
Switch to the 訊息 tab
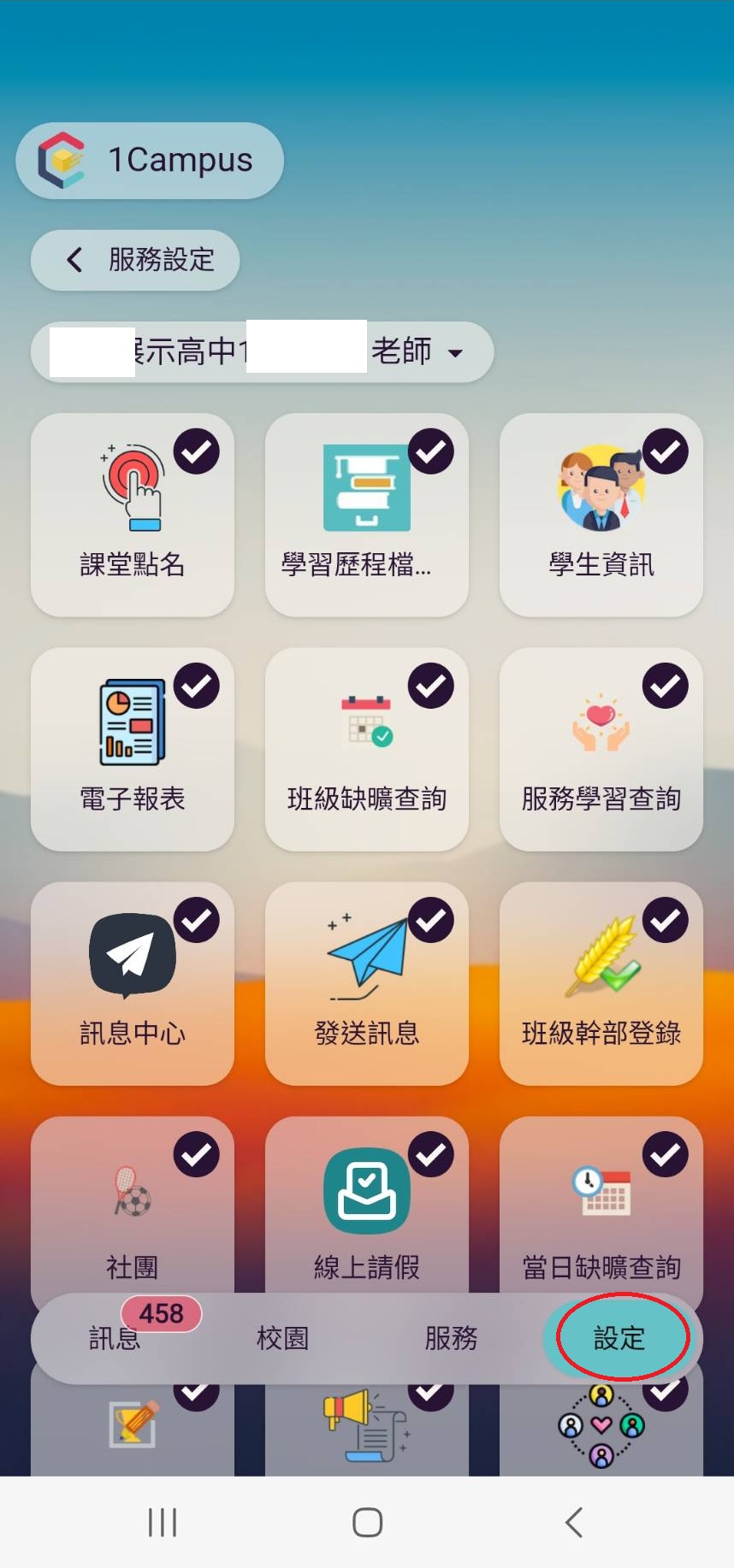click(115, 1338)
